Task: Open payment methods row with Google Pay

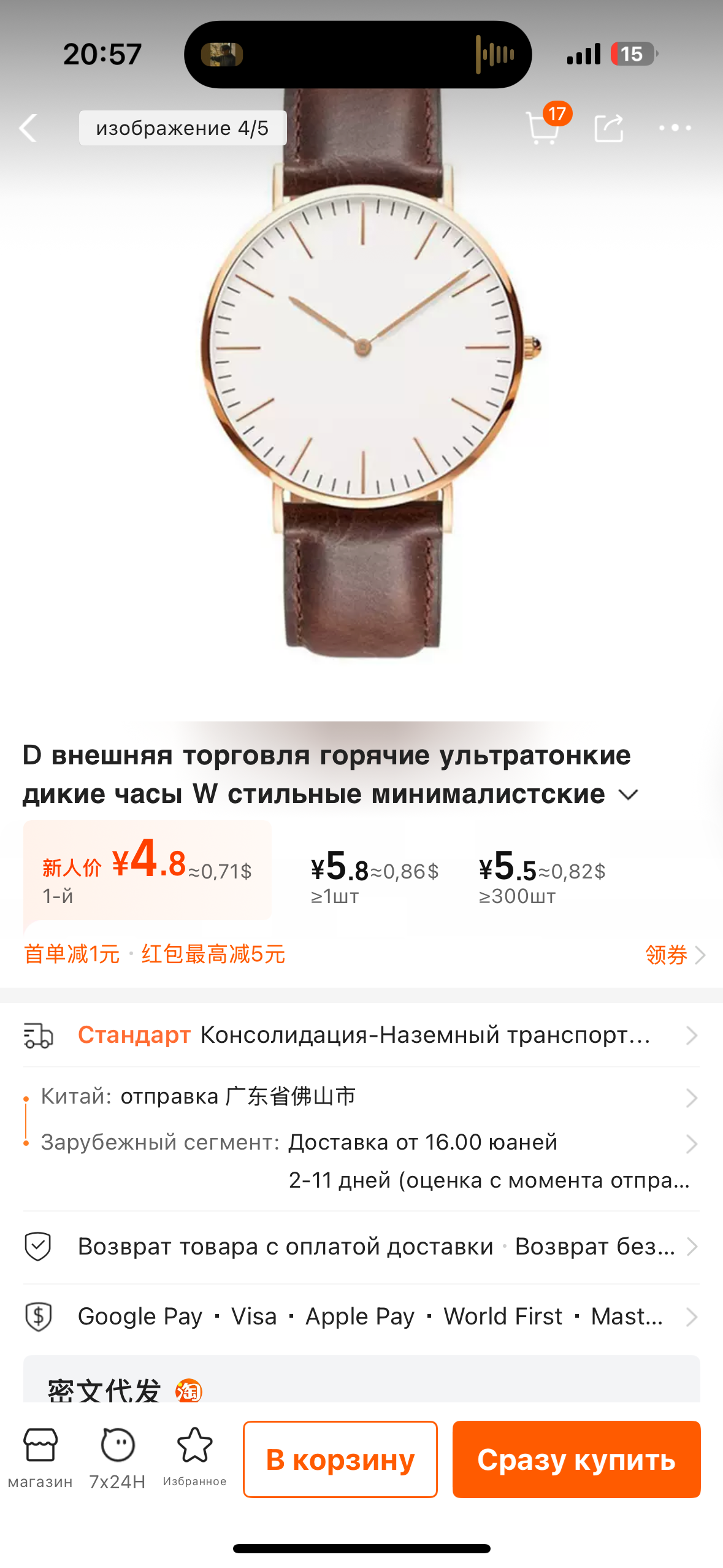Action: [x=362, y=1316]
